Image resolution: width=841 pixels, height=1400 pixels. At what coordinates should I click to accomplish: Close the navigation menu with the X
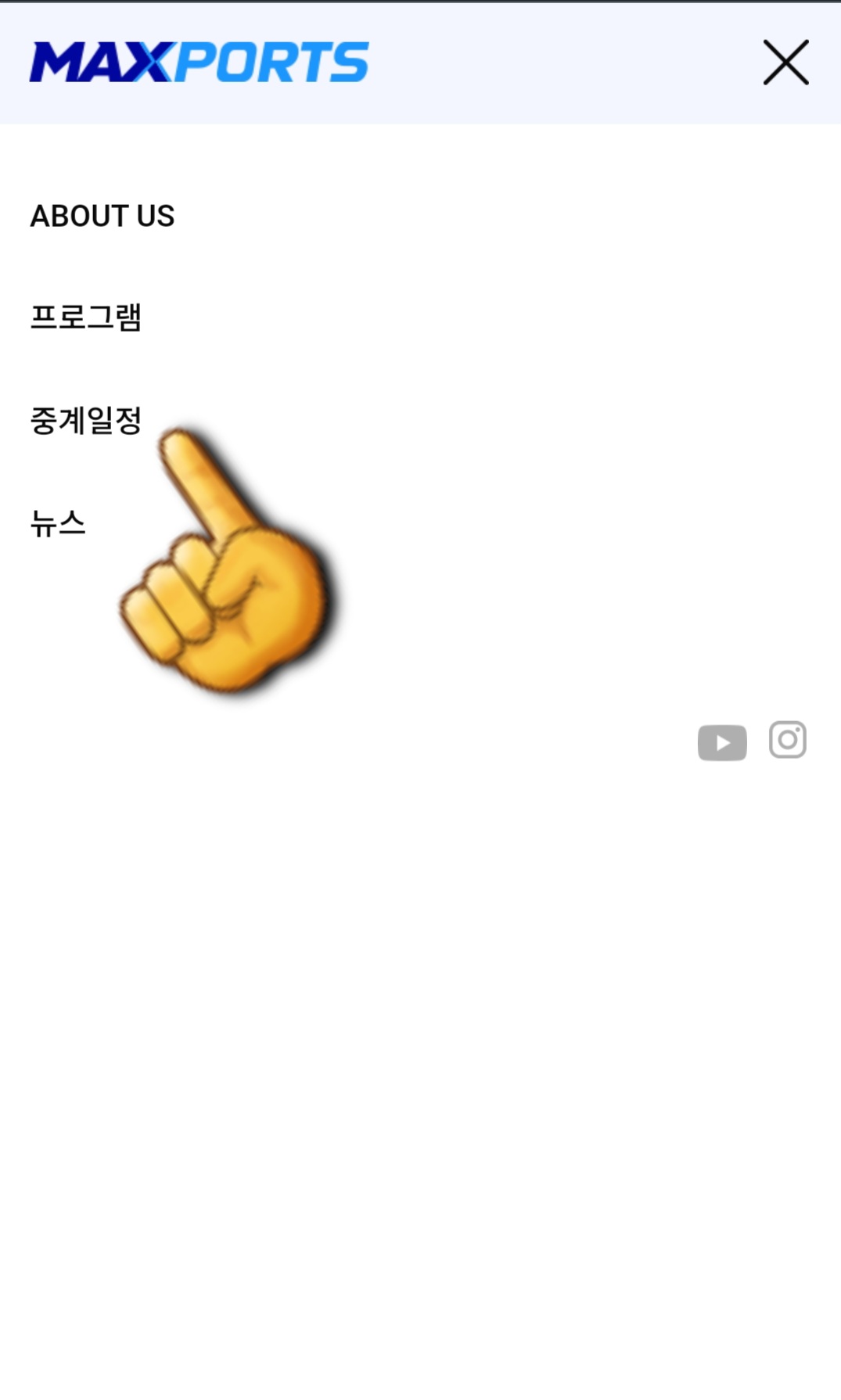coord(785,63)
